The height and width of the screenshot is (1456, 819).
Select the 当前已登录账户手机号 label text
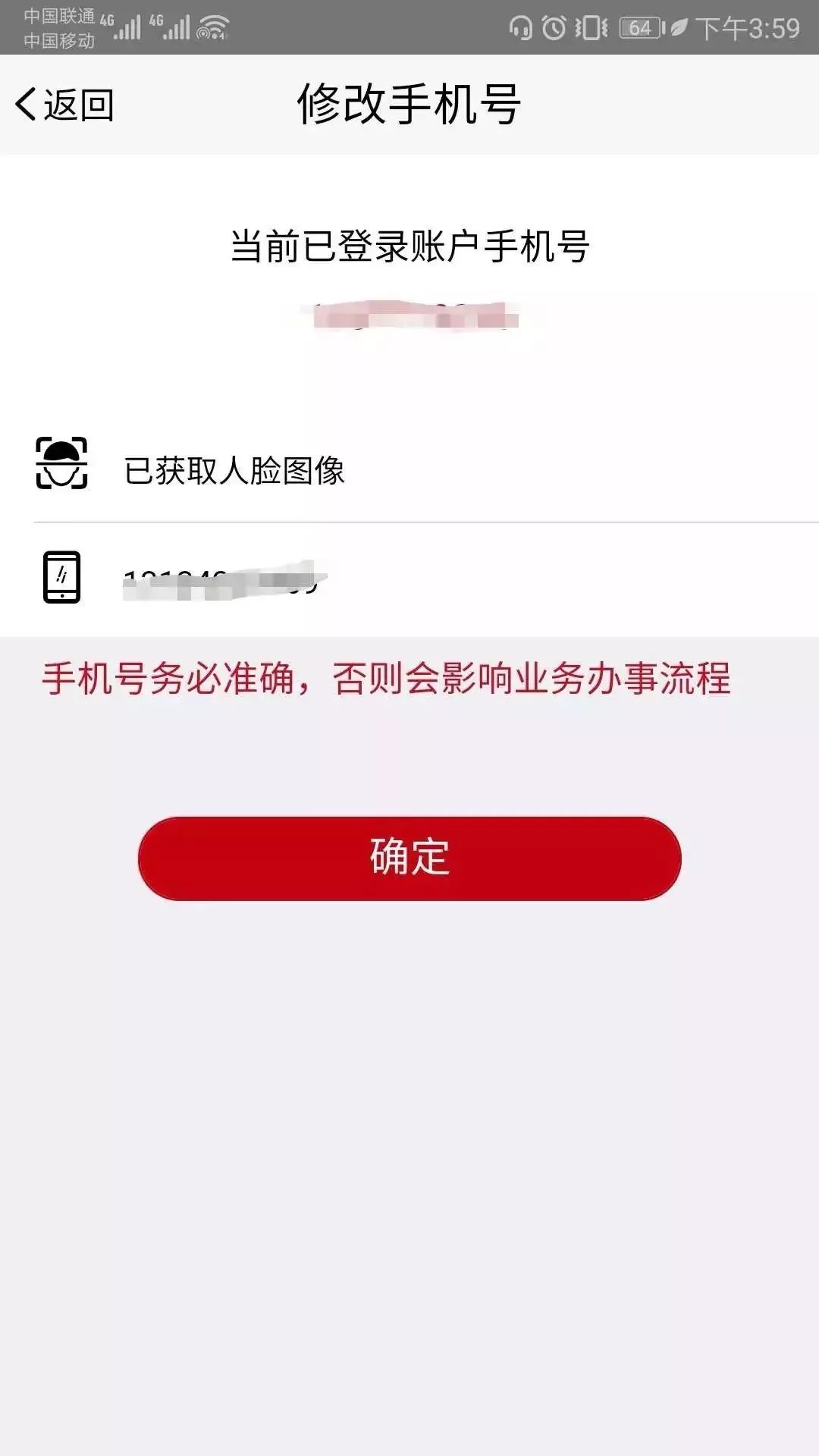tap(409, 246)
